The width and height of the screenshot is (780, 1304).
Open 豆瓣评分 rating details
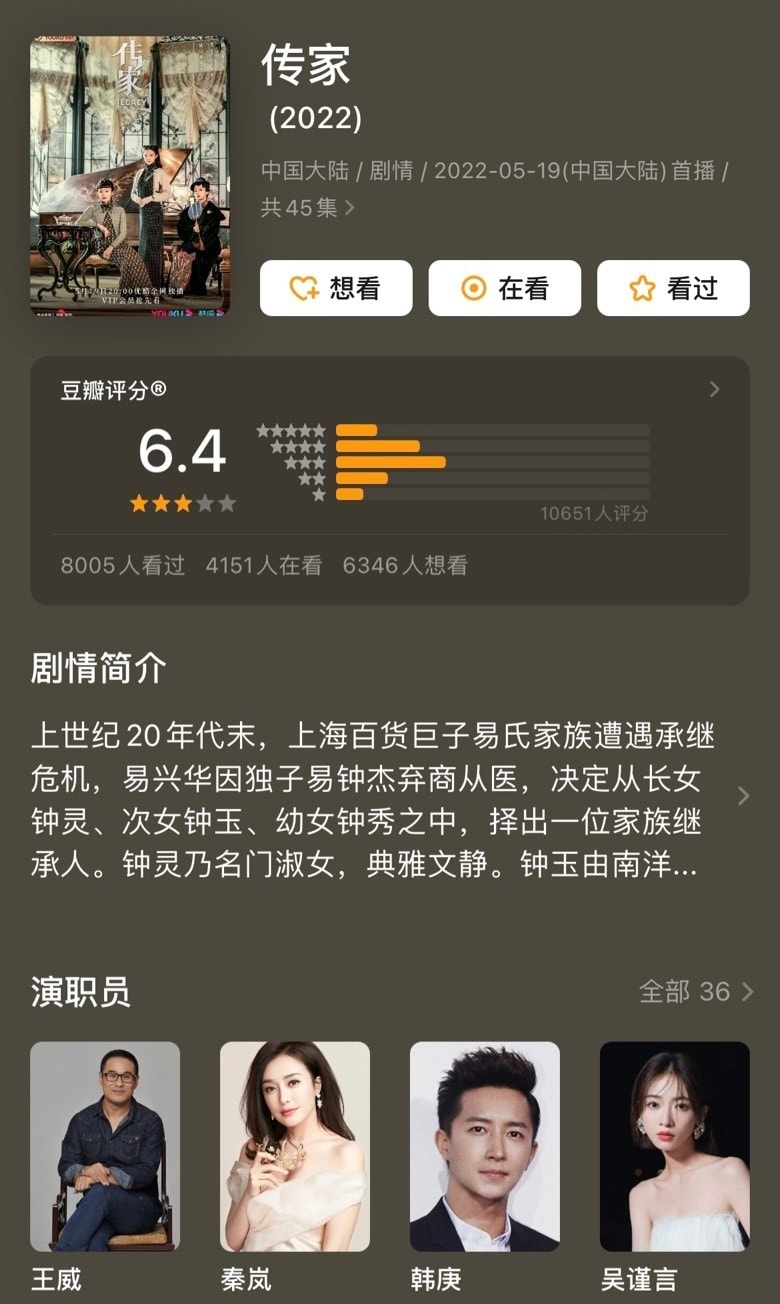[x=714, y=390]
